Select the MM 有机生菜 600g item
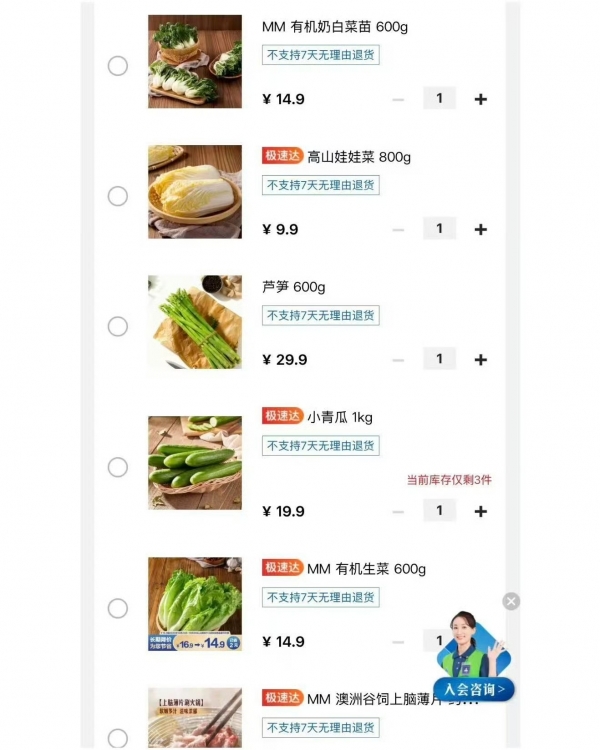The height and width of the screenshot is (750, 600). click(x=118, y=608)
